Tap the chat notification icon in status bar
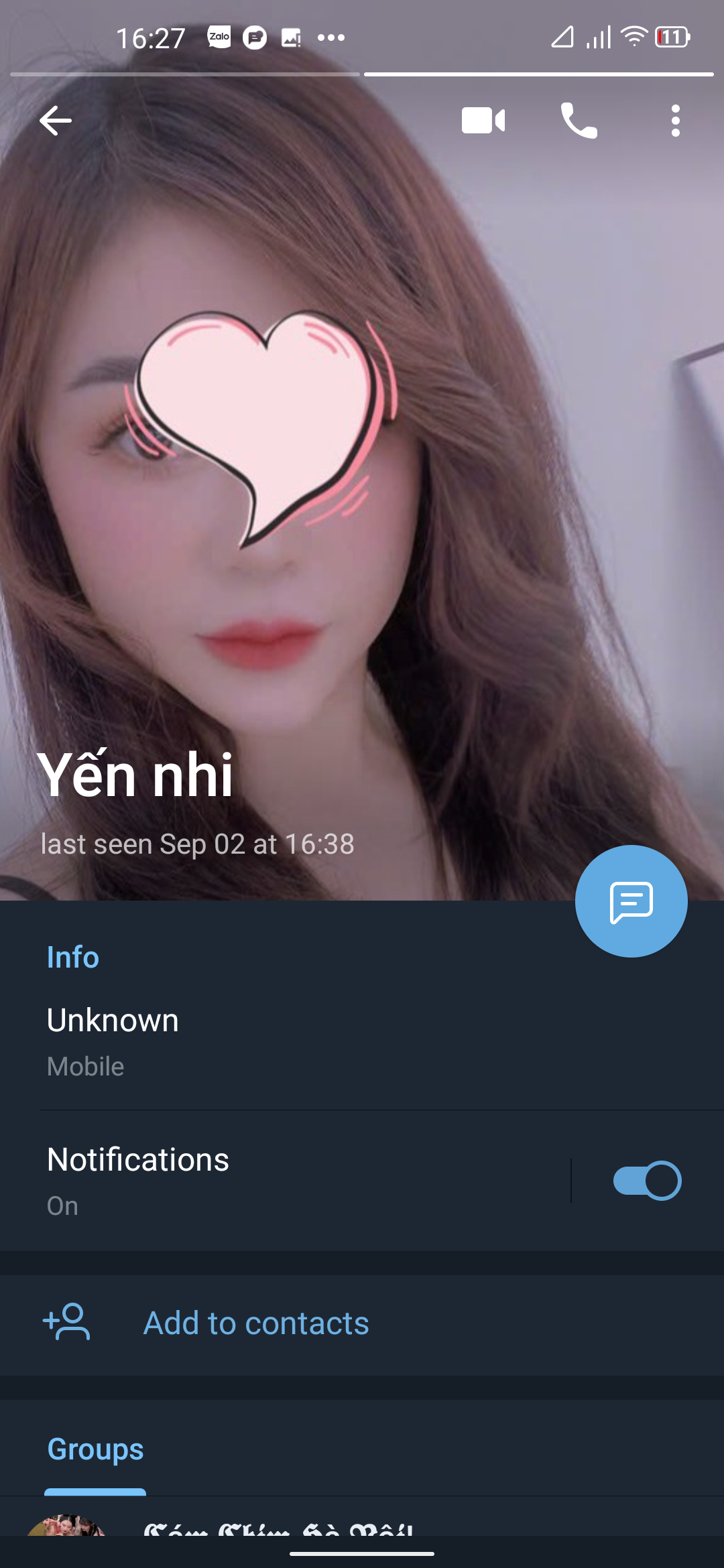The image size is (724, 1568). point(255,37)
